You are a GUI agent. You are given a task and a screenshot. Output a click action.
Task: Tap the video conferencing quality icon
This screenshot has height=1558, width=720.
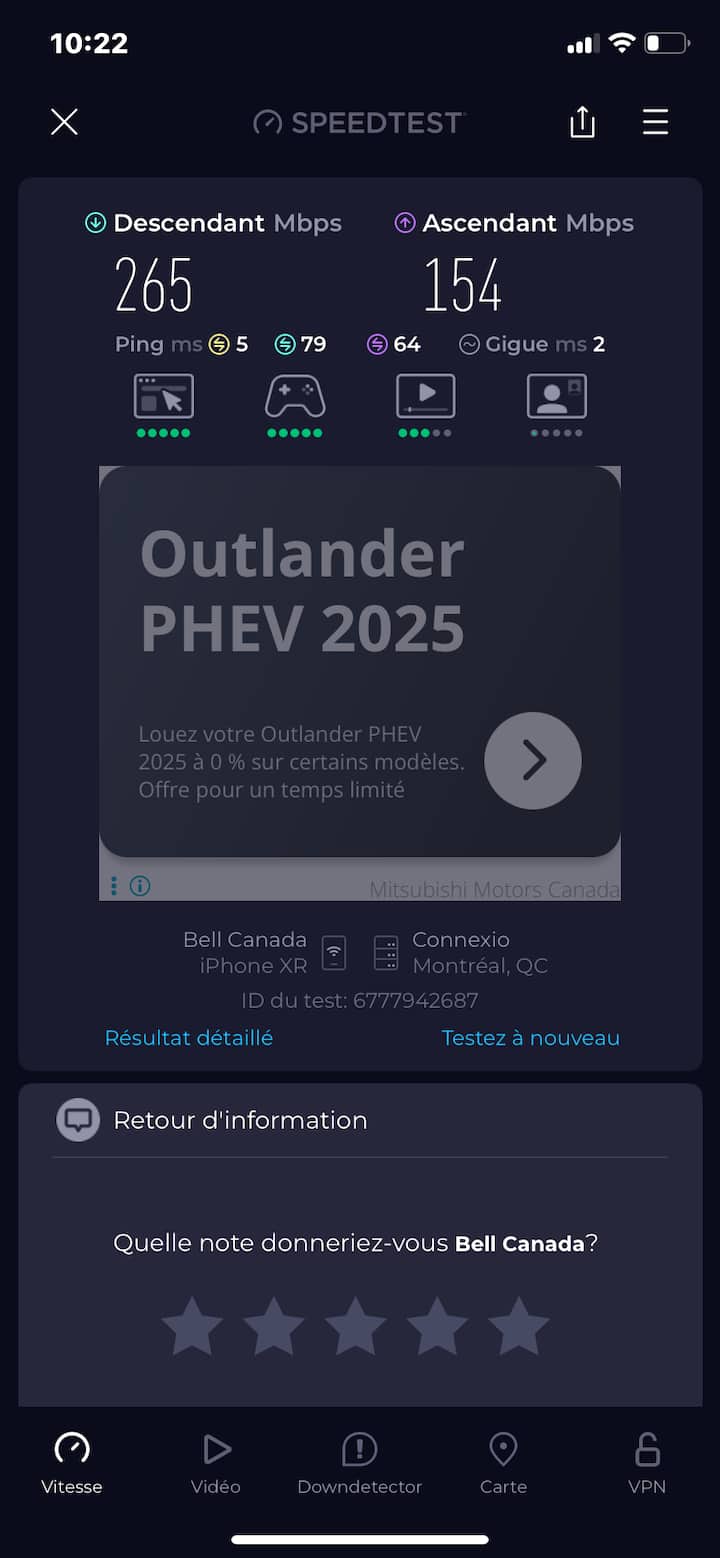coord(556,397)
